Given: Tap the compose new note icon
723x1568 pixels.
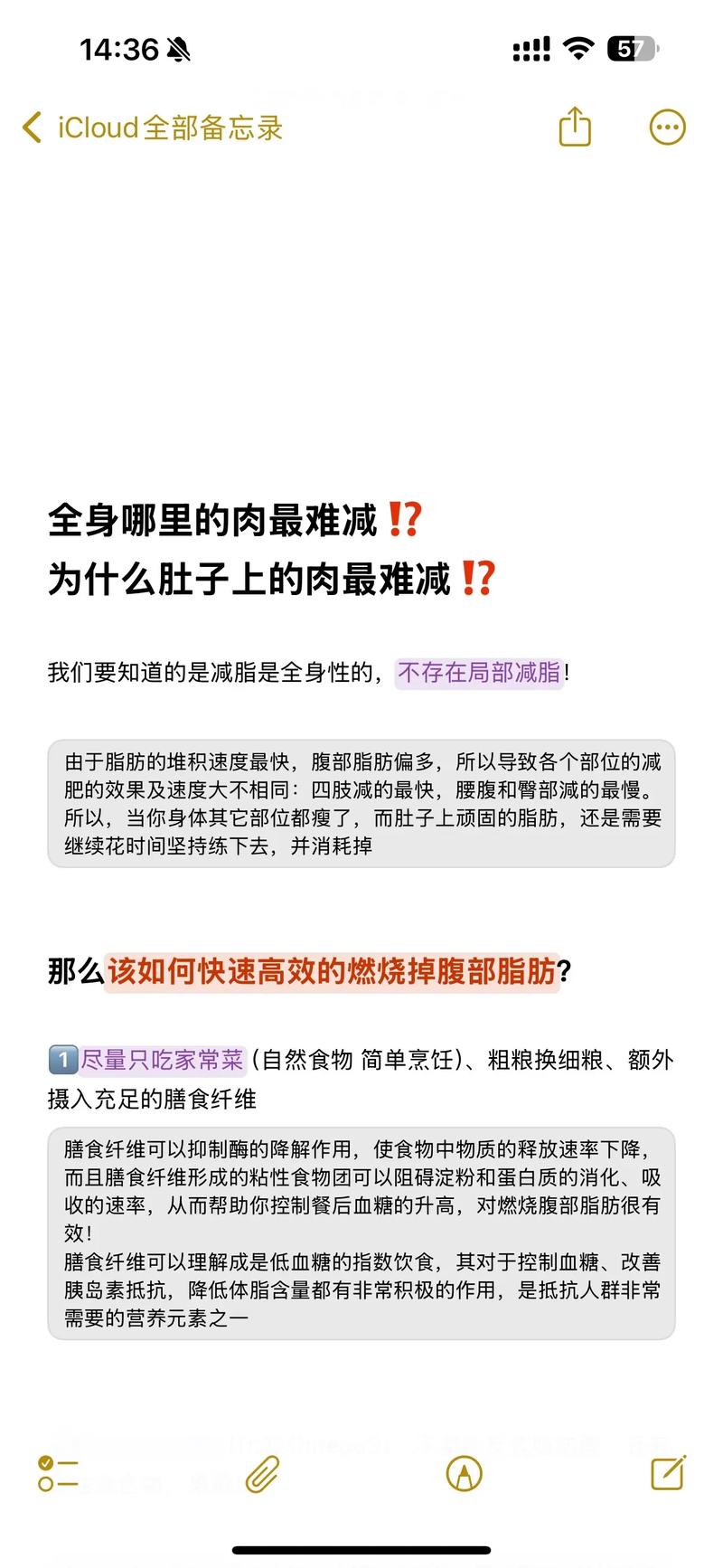Looking at the screenshot, I should 667,1474.
